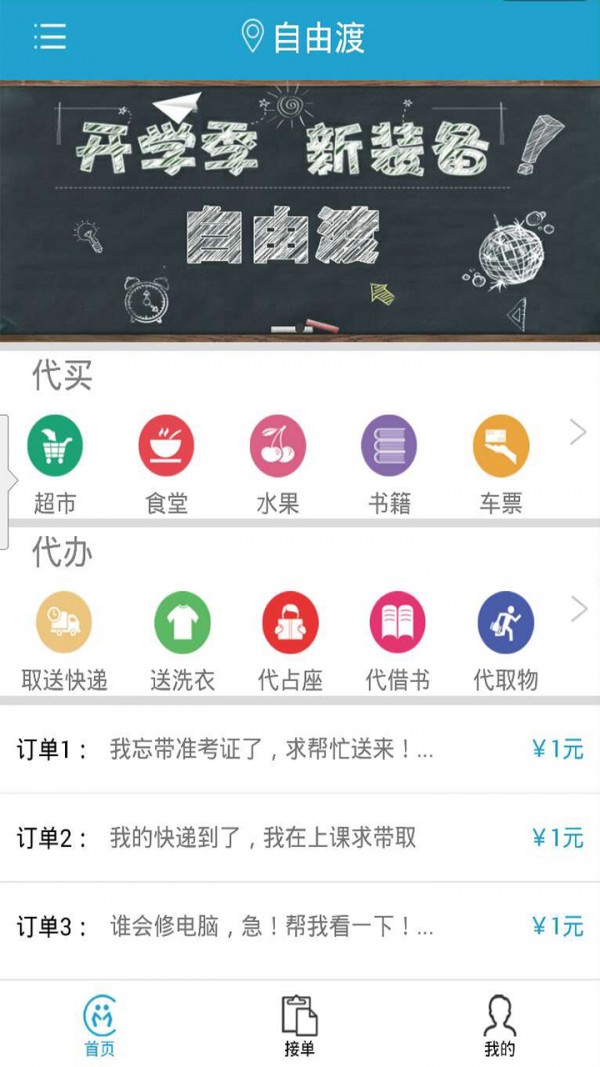Open the 开学季 新装备 banner
600x1067 pixels.
tap(300, 210)
